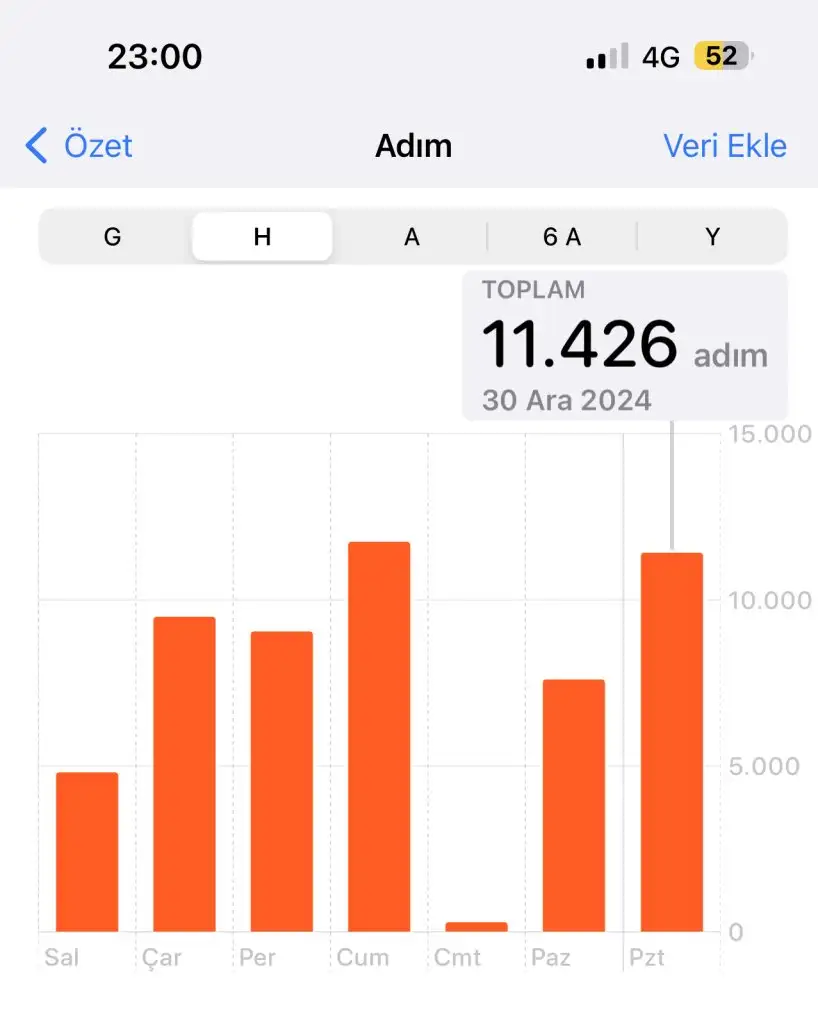The height and width of the screenshot is (1024, 818).
Task: Tap Veri Ekle to add data
Action: pyautogui.click(x=725, y=146)
